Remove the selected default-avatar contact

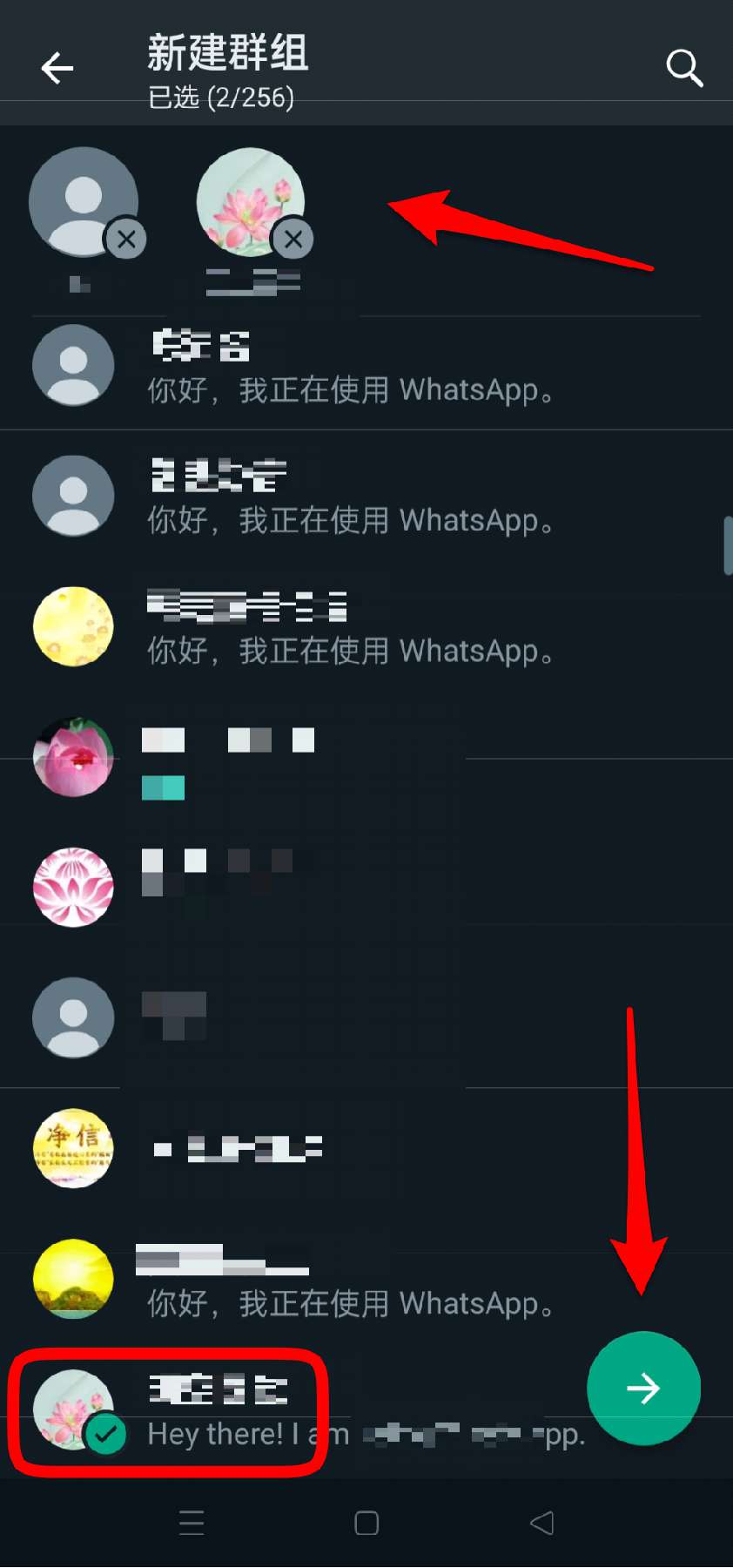click(x=126, y=239)
